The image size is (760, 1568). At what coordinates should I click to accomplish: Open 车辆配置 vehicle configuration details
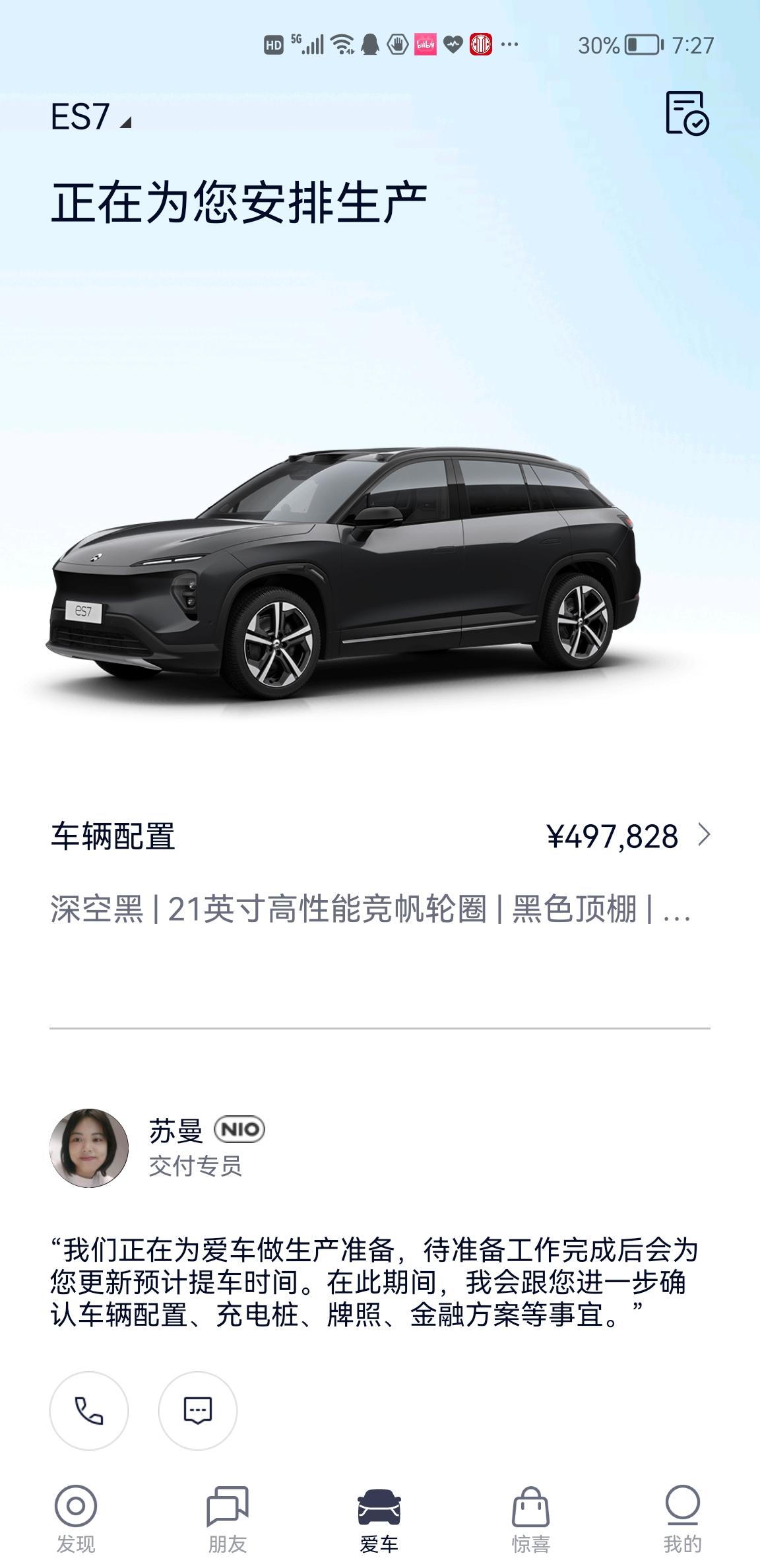click(380, 837)
